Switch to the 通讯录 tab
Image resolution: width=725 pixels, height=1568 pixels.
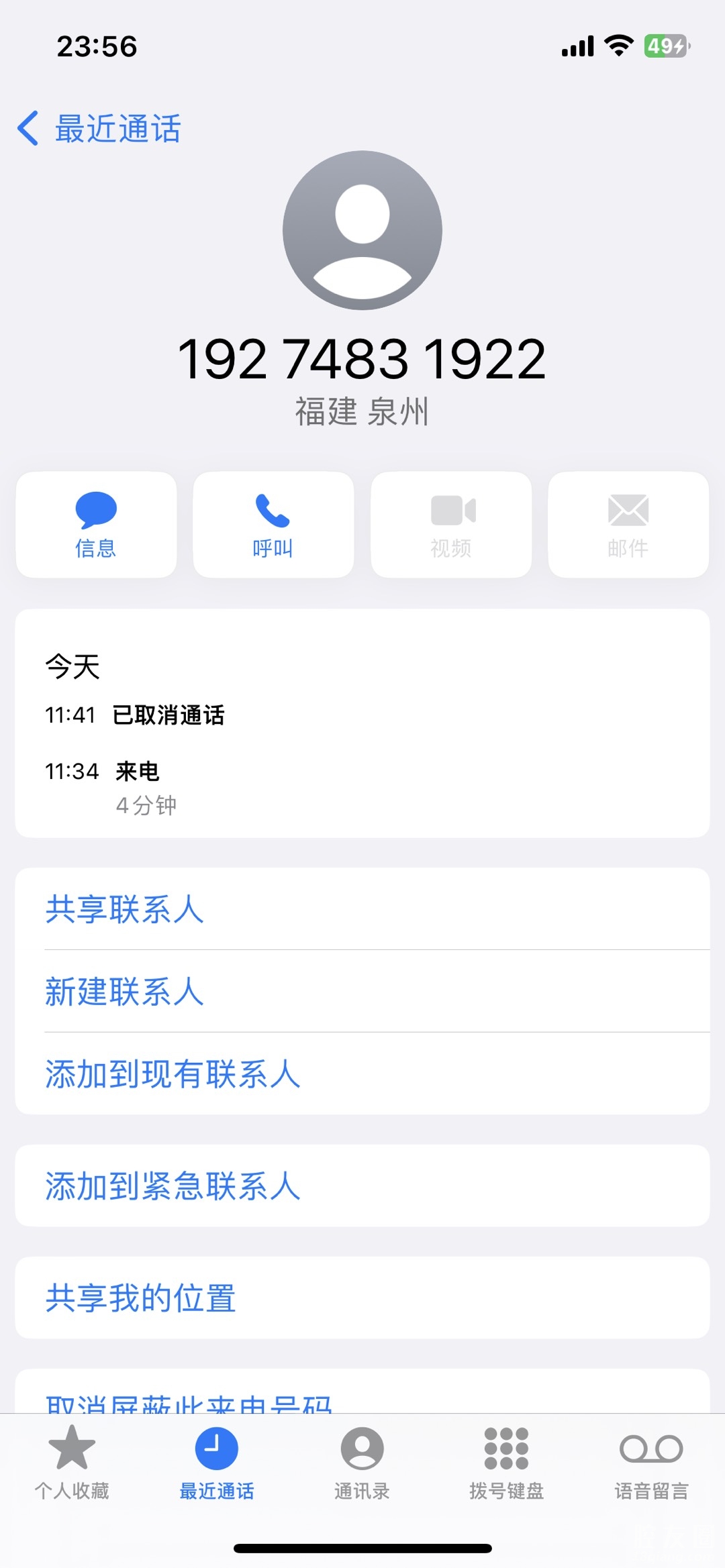[x=362, y=1461]
